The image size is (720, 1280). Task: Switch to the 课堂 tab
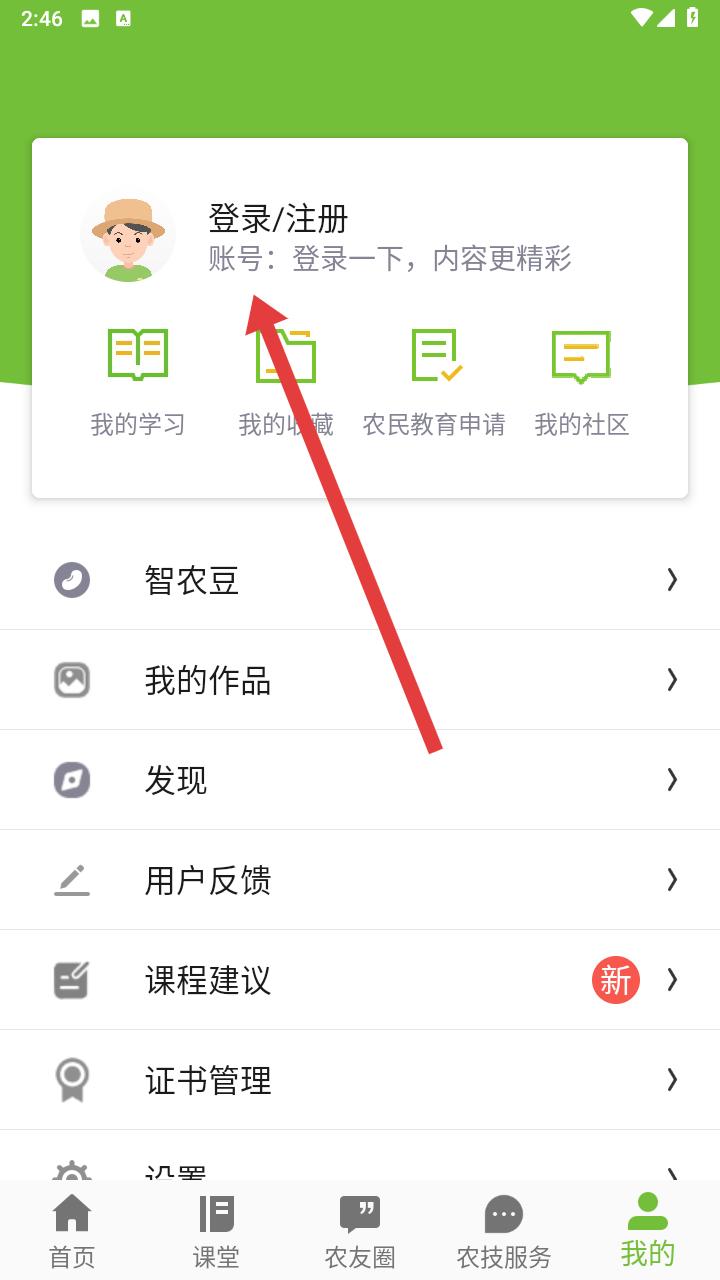[216, 1232]
